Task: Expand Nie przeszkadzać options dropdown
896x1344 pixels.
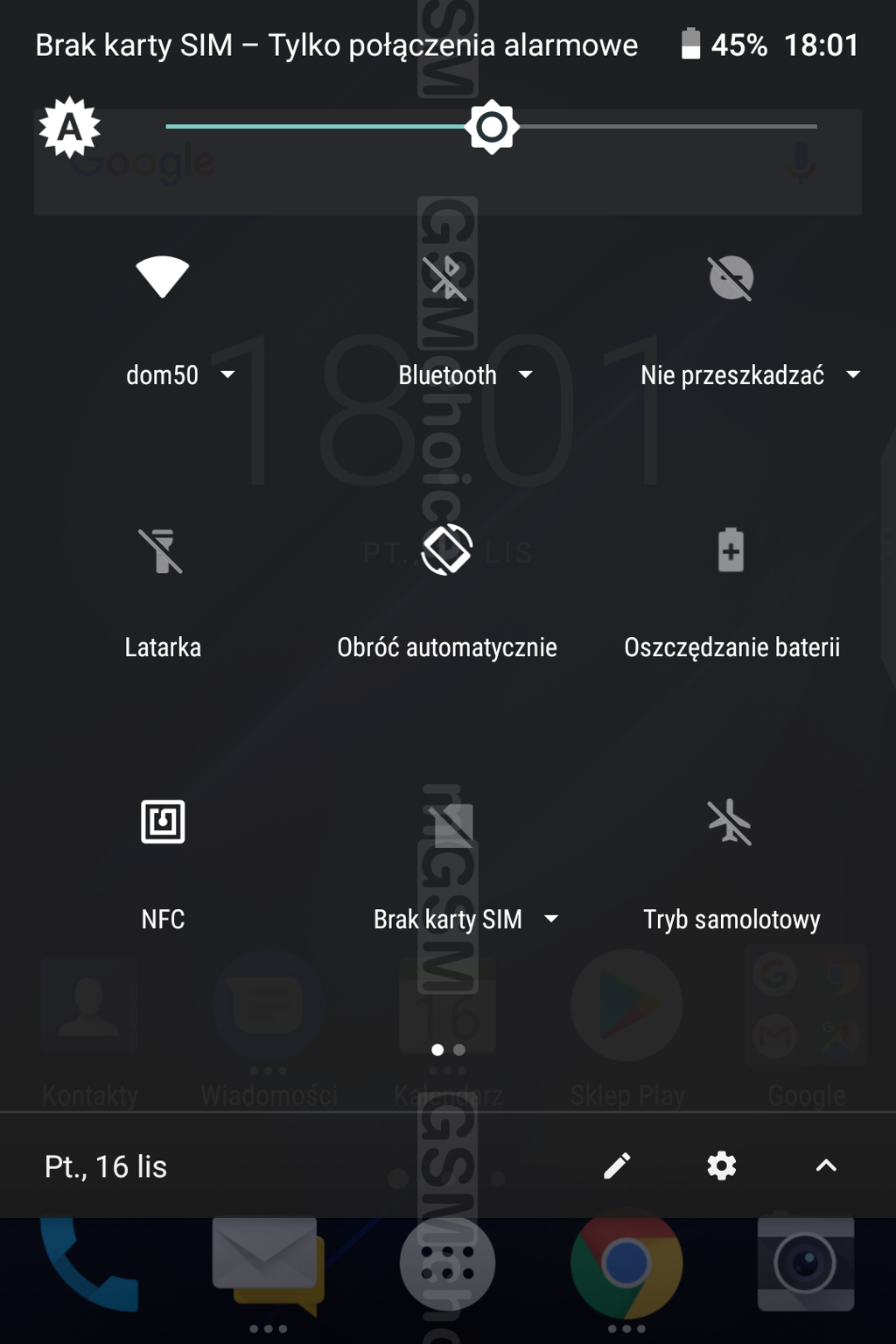Action: point(852,374)
